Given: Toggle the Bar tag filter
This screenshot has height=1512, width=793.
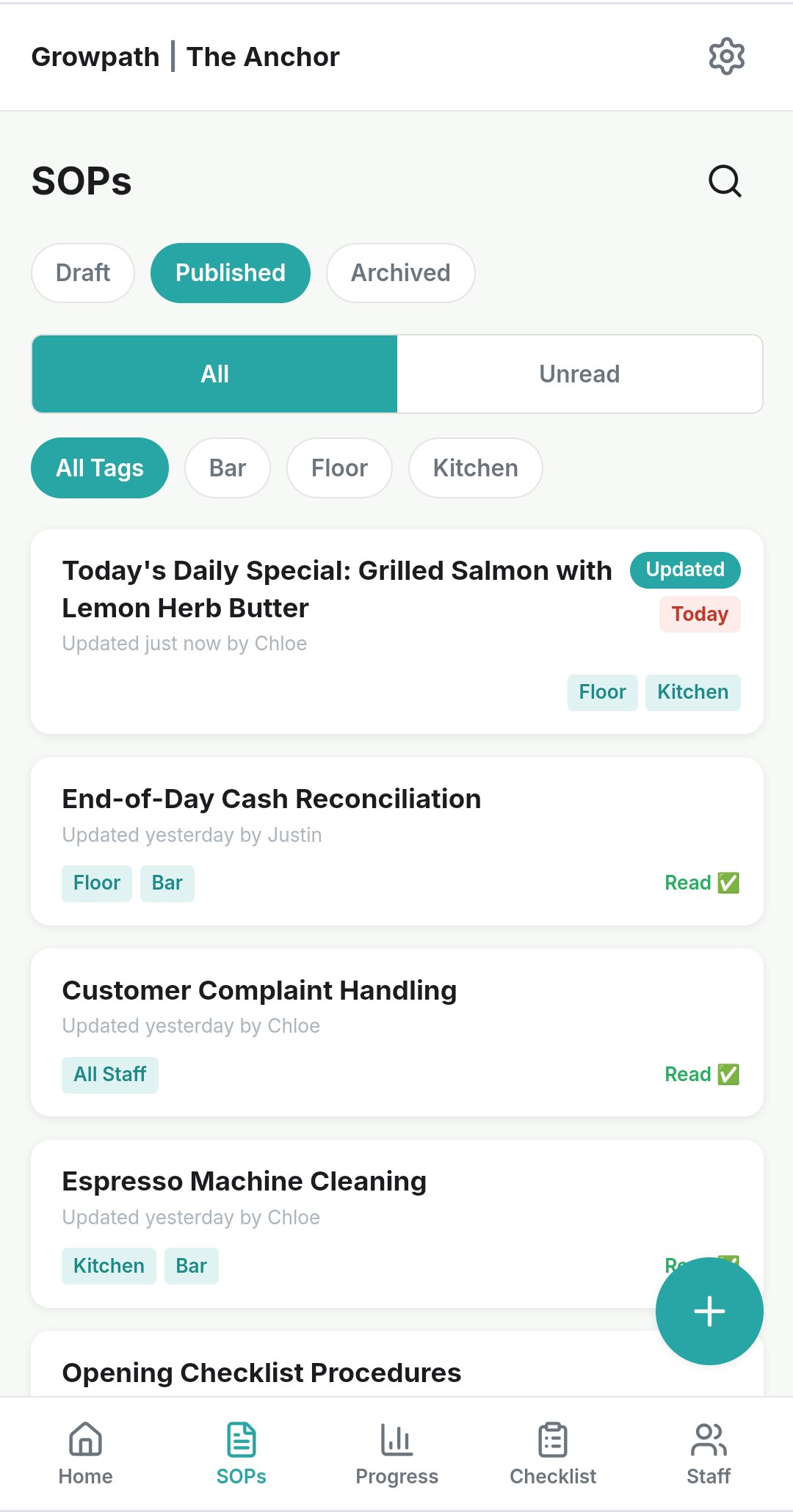Looking at the screenshot, I should (227, 468).
